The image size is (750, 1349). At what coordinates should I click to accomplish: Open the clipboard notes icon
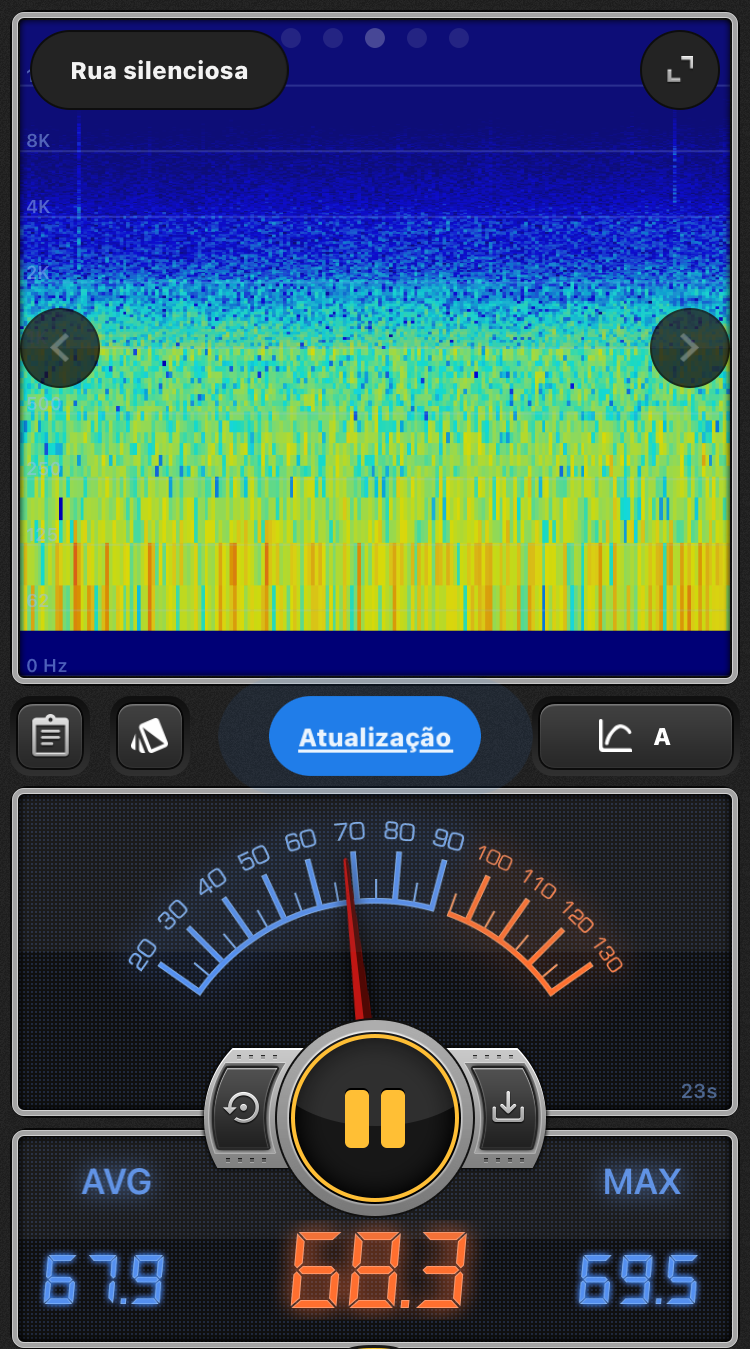pos(50,737)
